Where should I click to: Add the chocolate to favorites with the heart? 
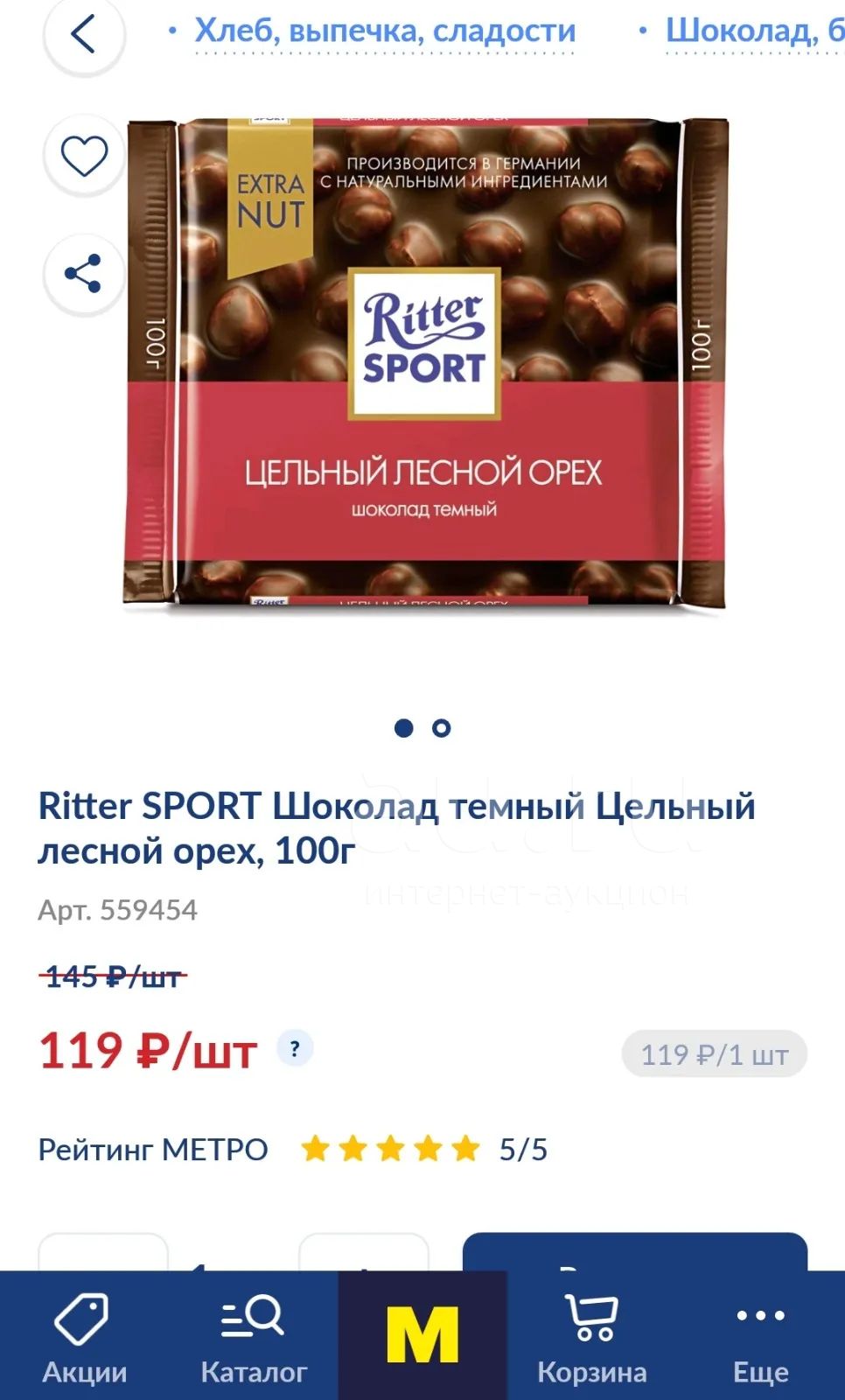(x=84, y=156)
